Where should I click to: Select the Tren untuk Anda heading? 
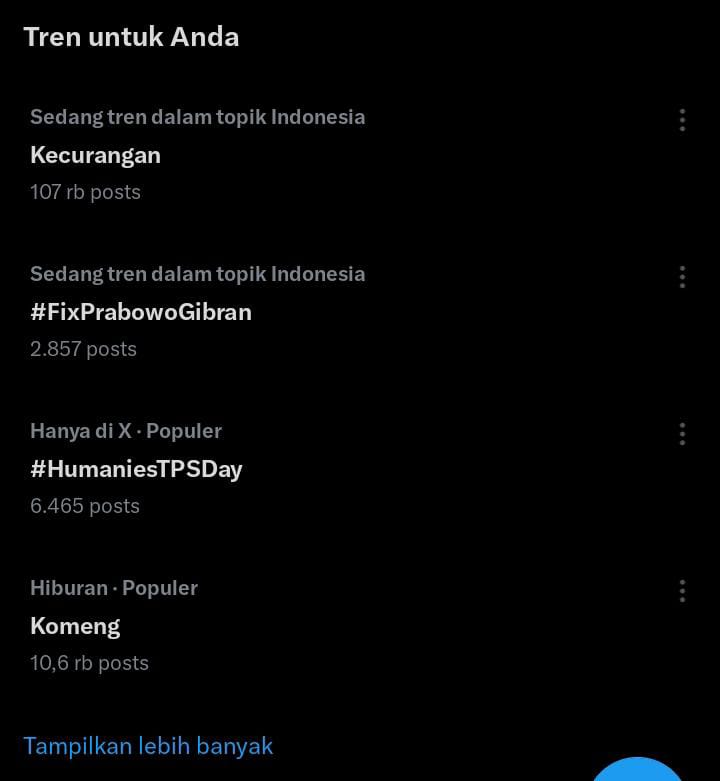point(131,37)
